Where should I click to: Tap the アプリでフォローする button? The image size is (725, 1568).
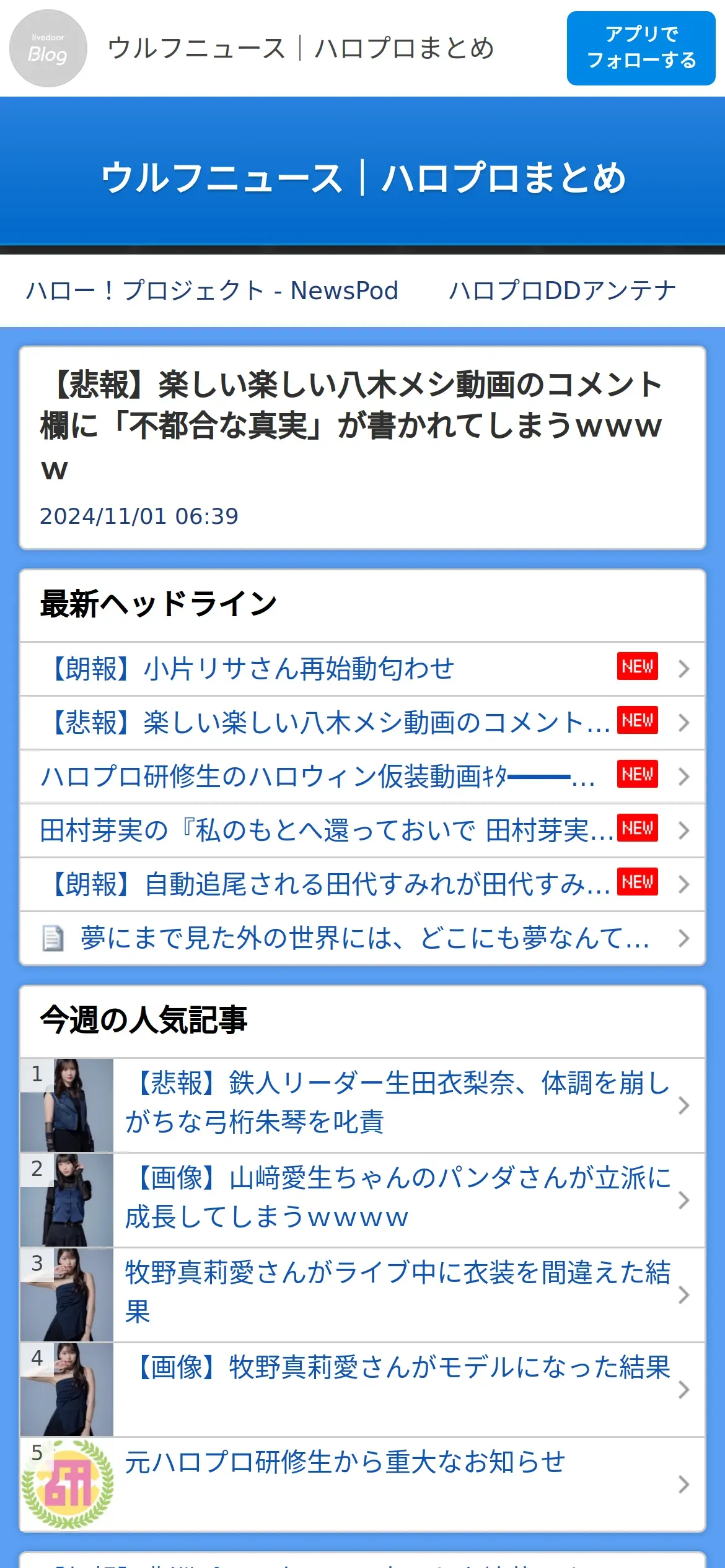tap(641, 48)
